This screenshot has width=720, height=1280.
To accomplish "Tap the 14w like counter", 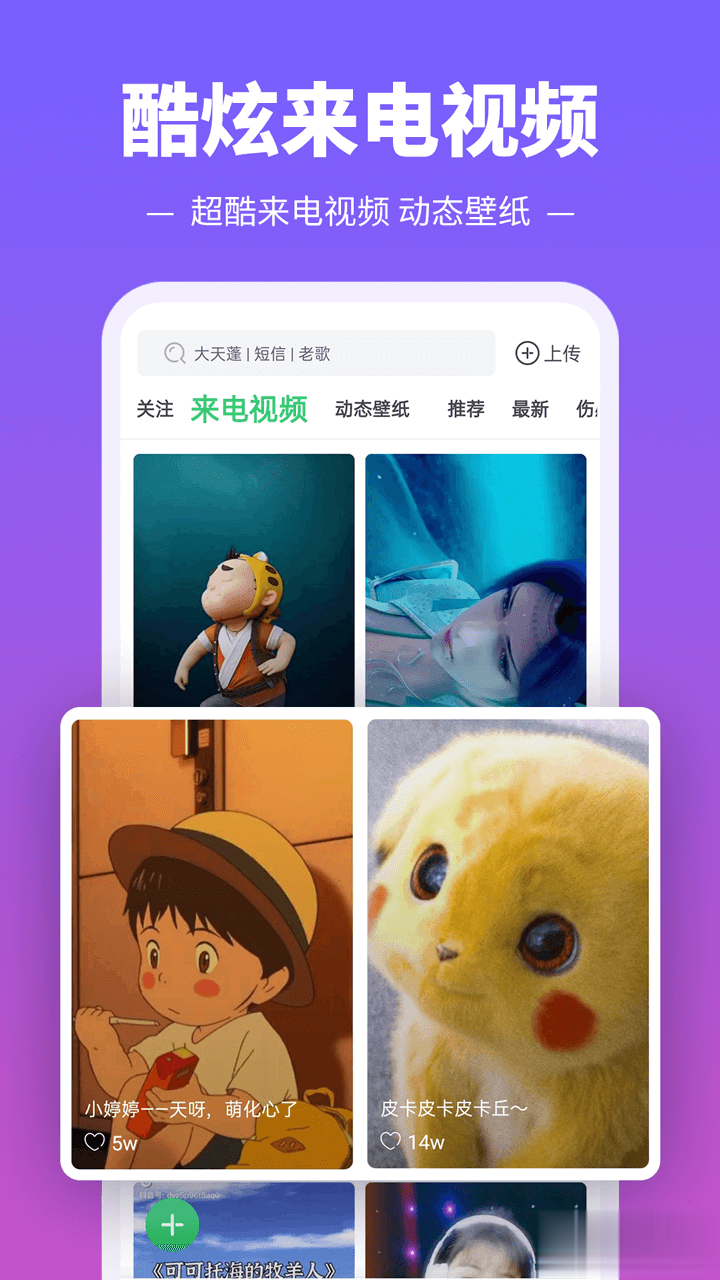I will coord(425,1141).
